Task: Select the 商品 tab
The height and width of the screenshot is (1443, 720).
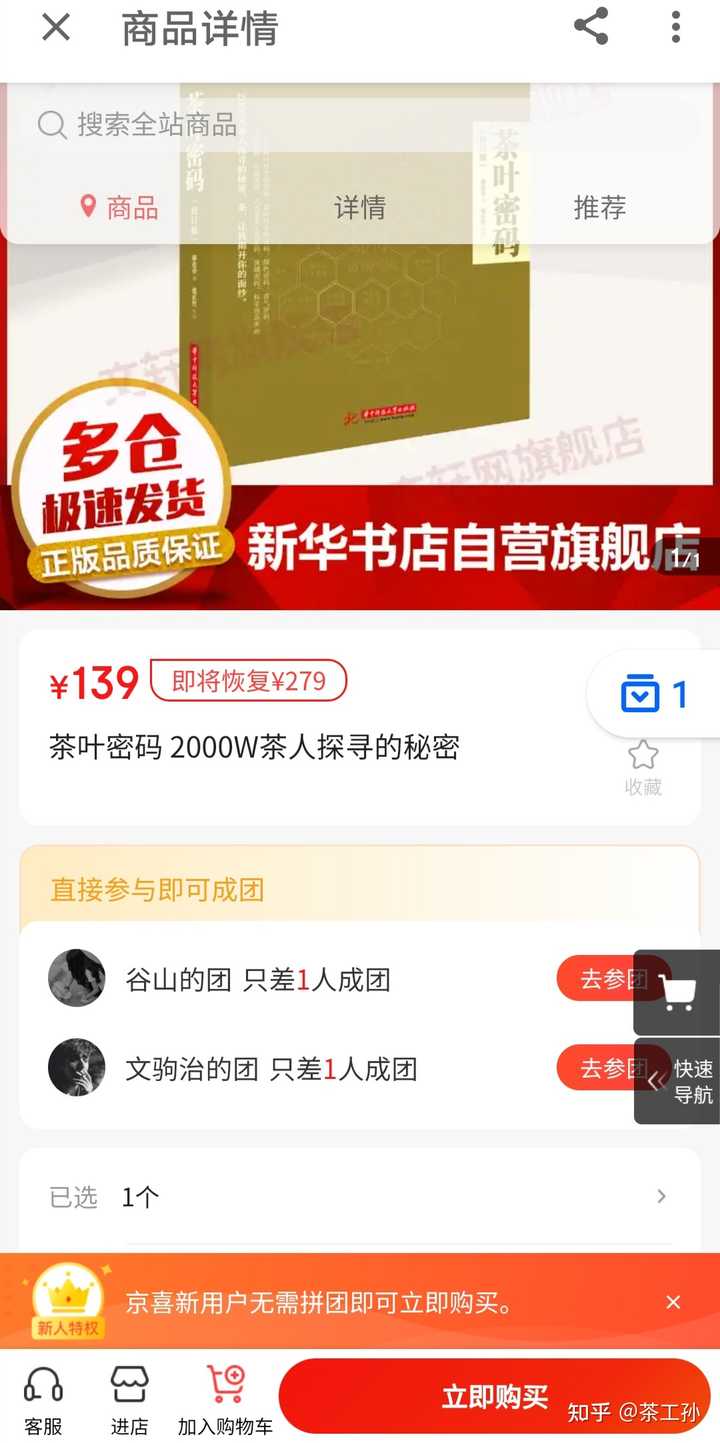Action: pyautogui.click(x=120, y=207)
